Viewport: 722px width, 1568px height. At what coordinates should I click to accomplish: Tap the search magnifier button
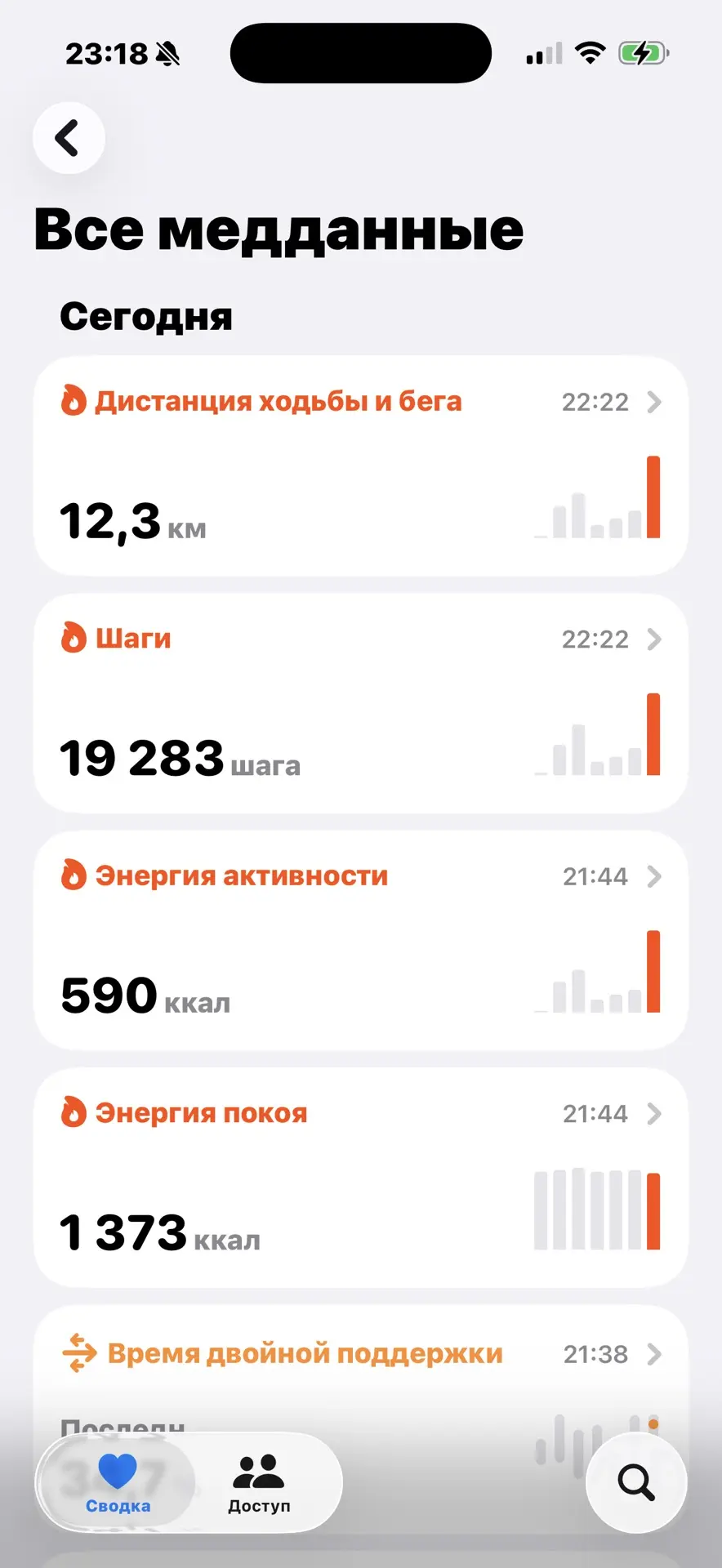click(636, 1482)
